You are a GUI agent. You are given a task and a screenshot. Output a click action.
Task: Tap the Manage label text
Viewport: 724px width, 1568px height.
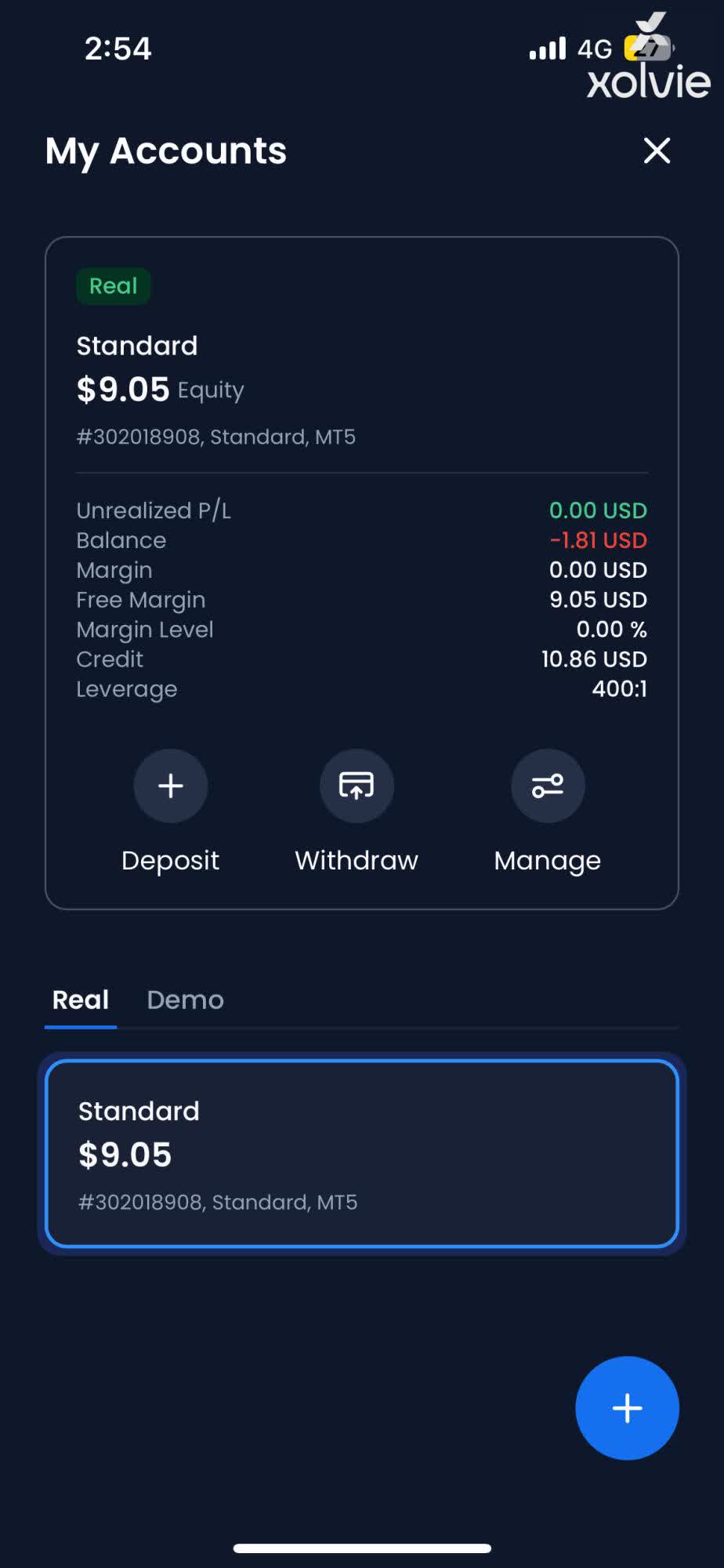[547, 860]
